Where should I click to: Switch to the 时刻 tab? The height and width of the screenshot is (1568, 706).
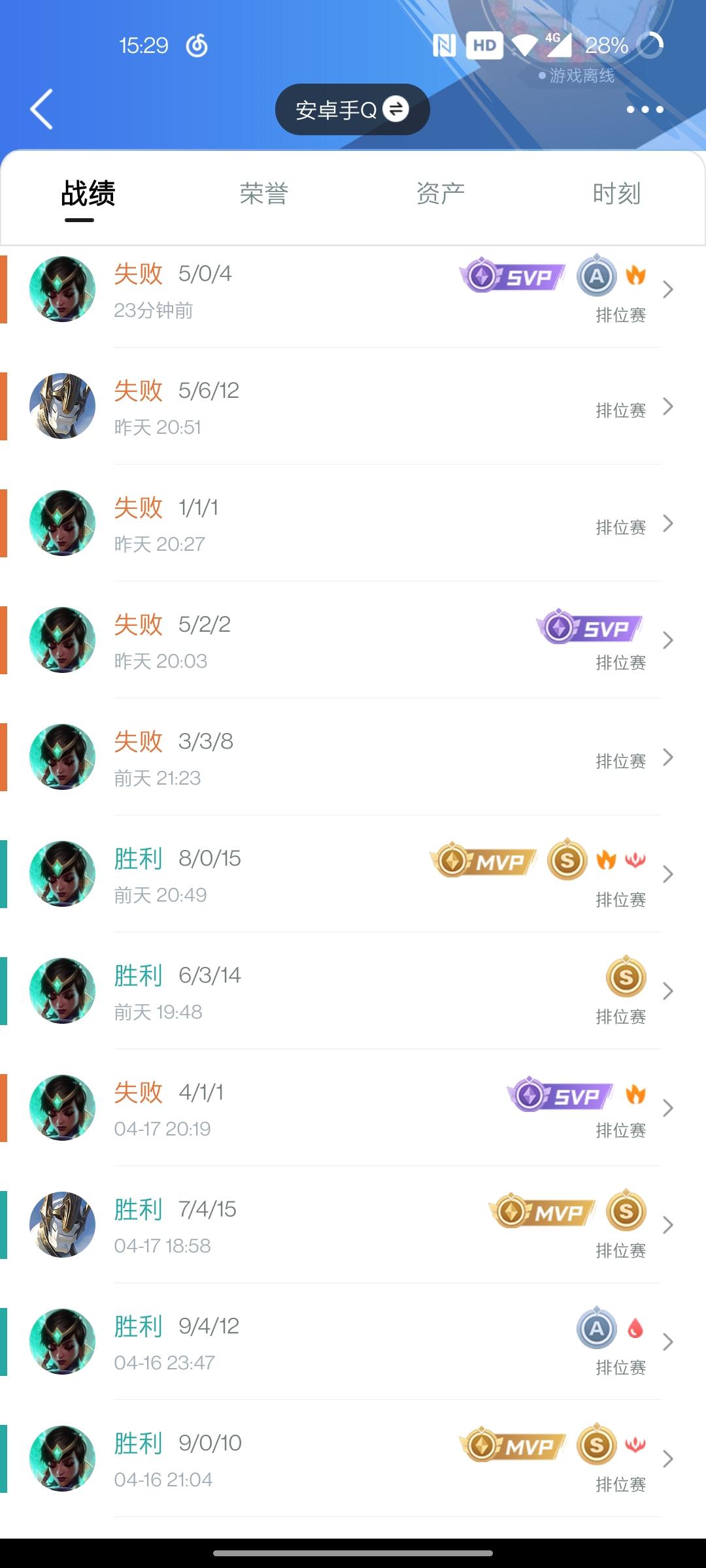616,194
